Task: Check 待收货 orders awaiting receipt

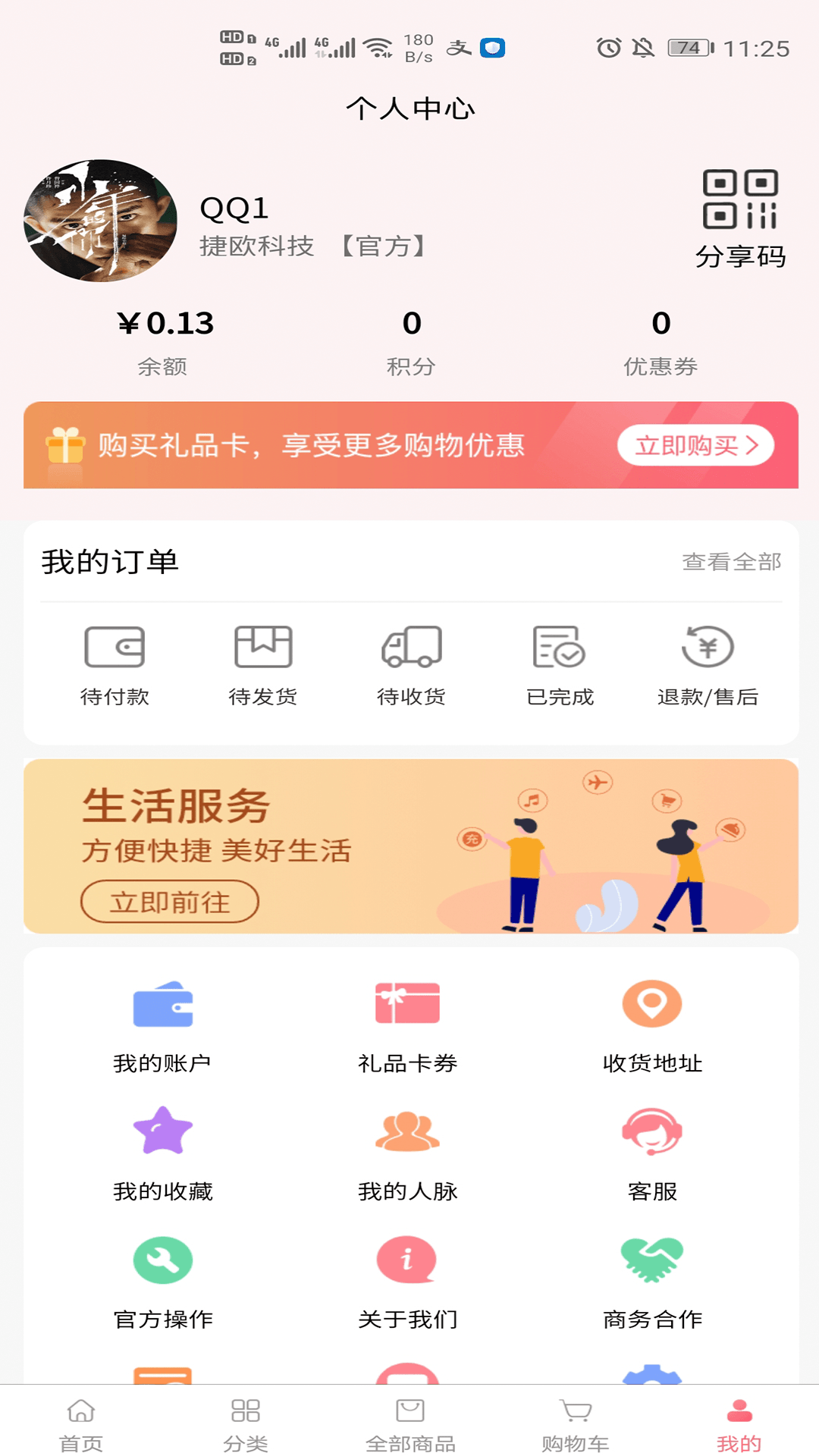Action: pos(411,665)
